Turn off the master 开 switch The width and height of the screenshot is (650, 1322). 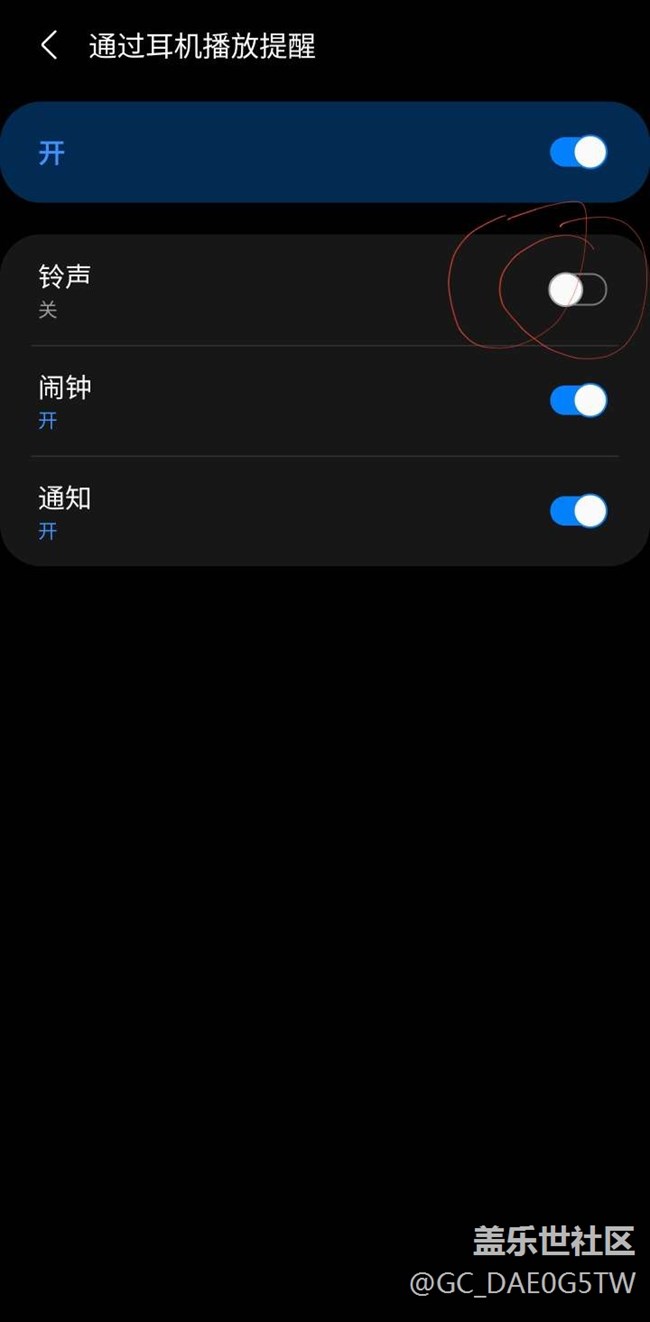click(x=578, y=152)
